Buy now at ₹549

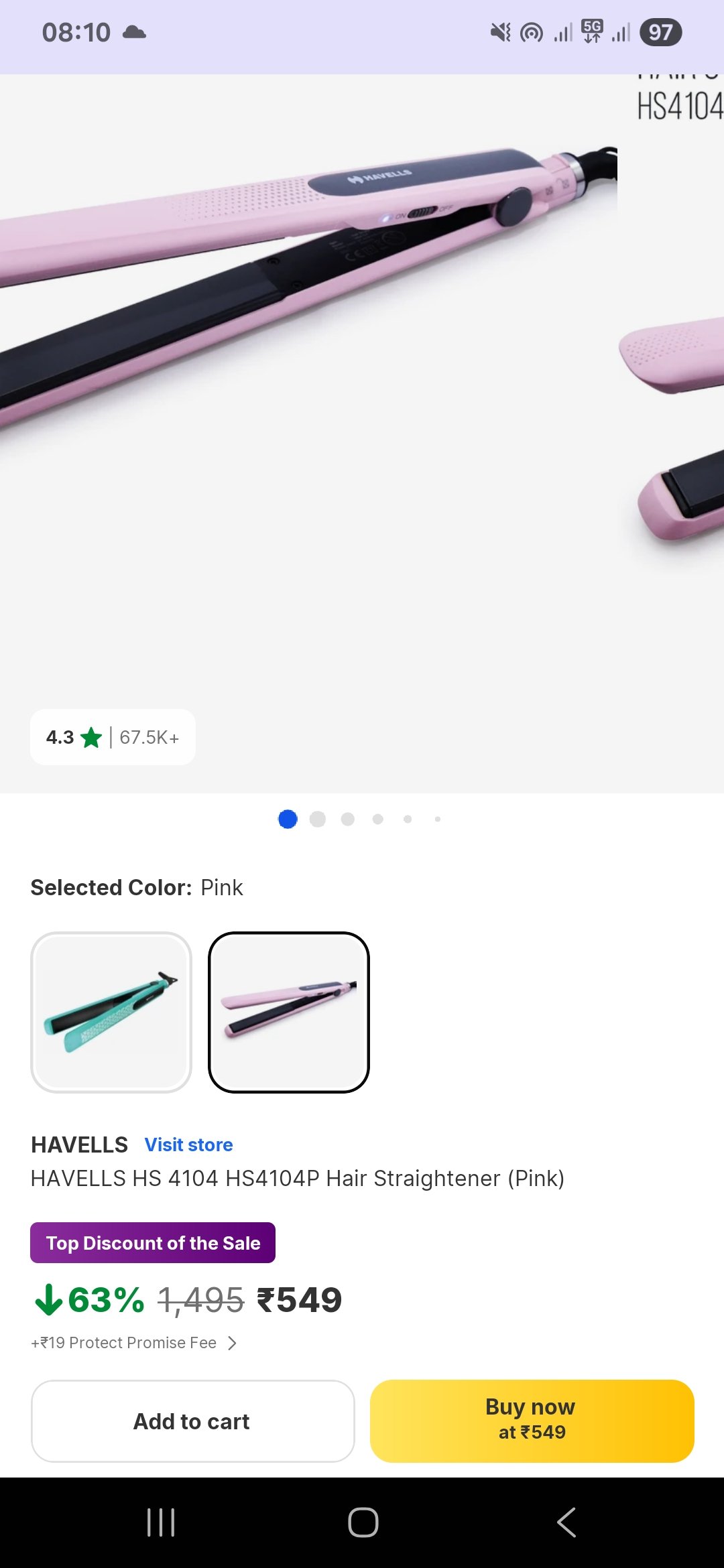[532, 1421]
